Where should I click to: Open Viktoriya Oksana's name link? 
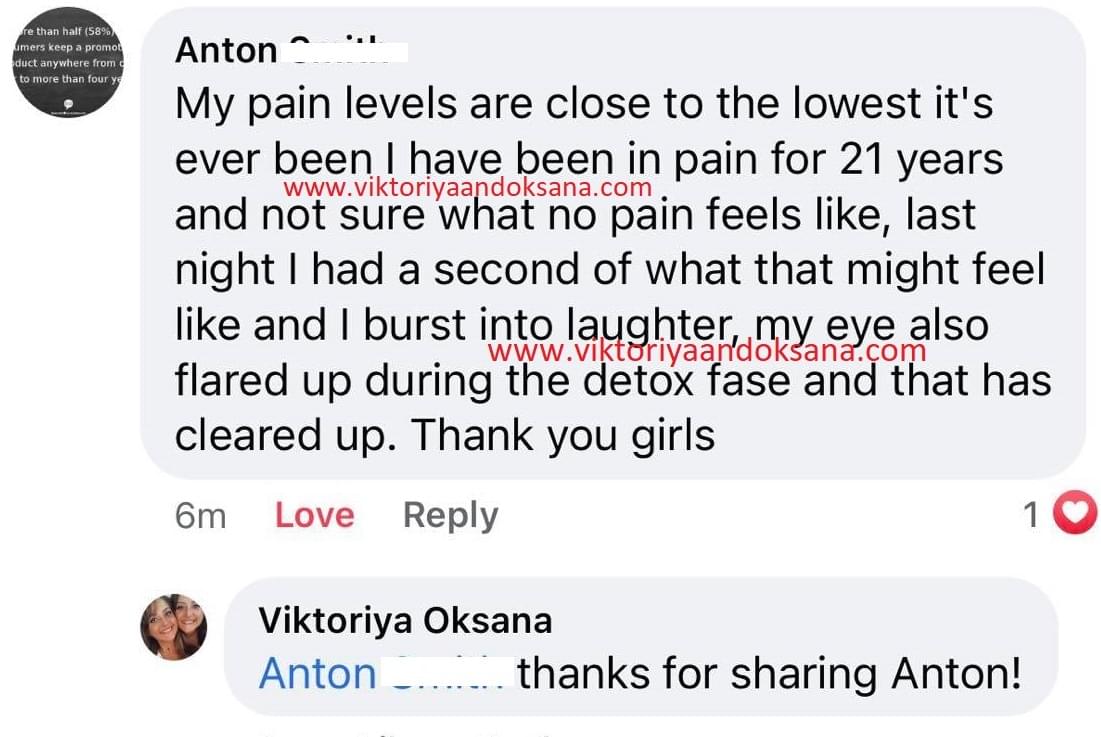(x=405, y=620)
